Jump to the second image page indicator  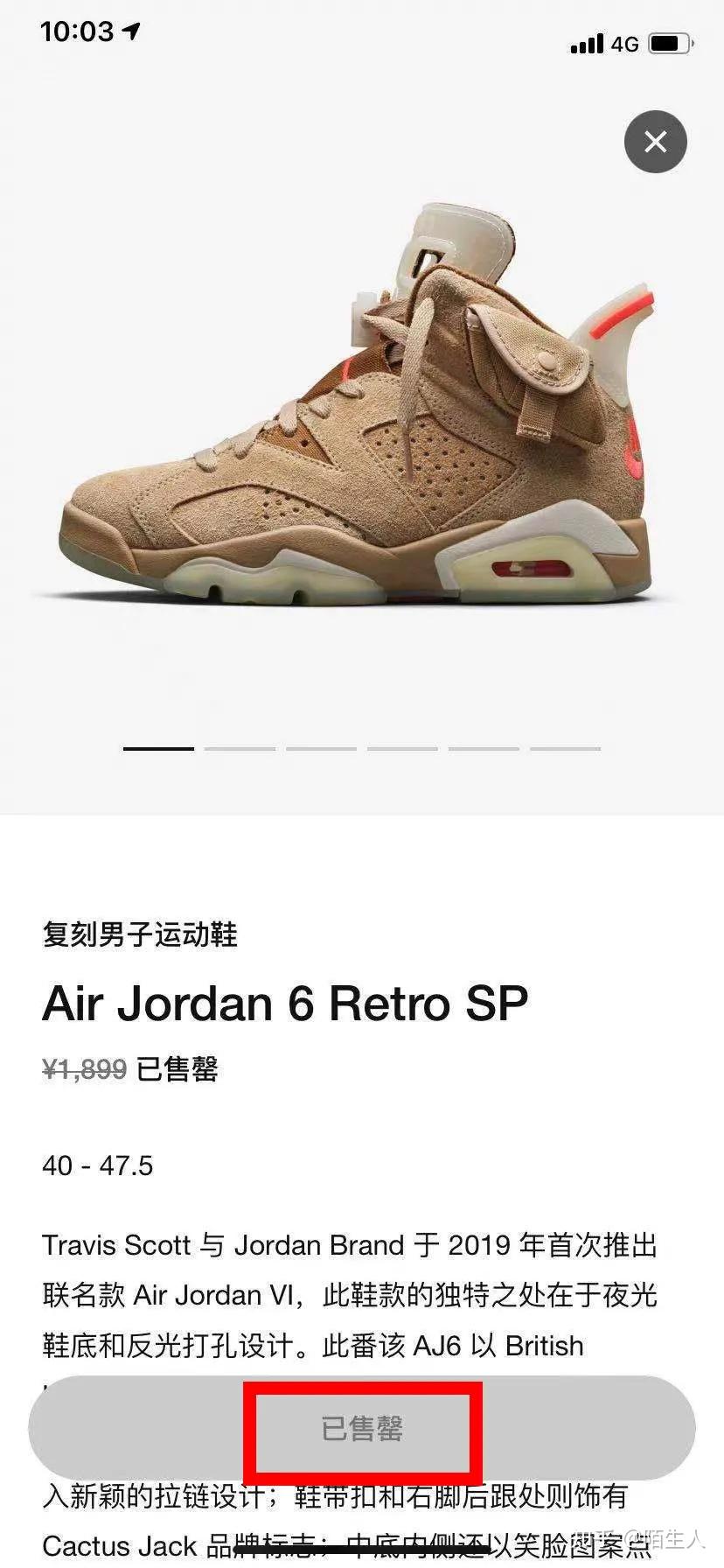point(240,749)
